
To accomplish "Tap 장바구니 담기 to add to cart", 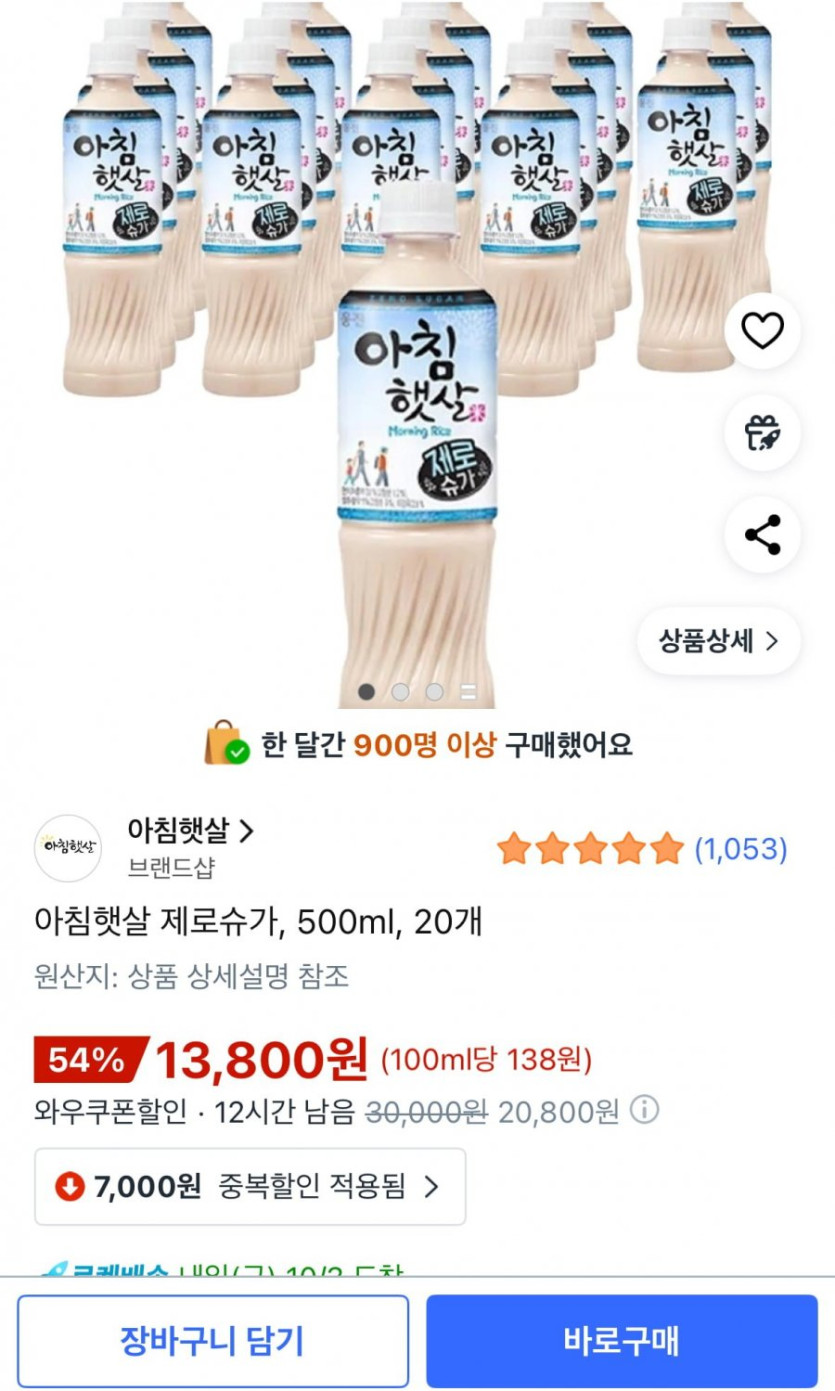I will click(212, 1341).
